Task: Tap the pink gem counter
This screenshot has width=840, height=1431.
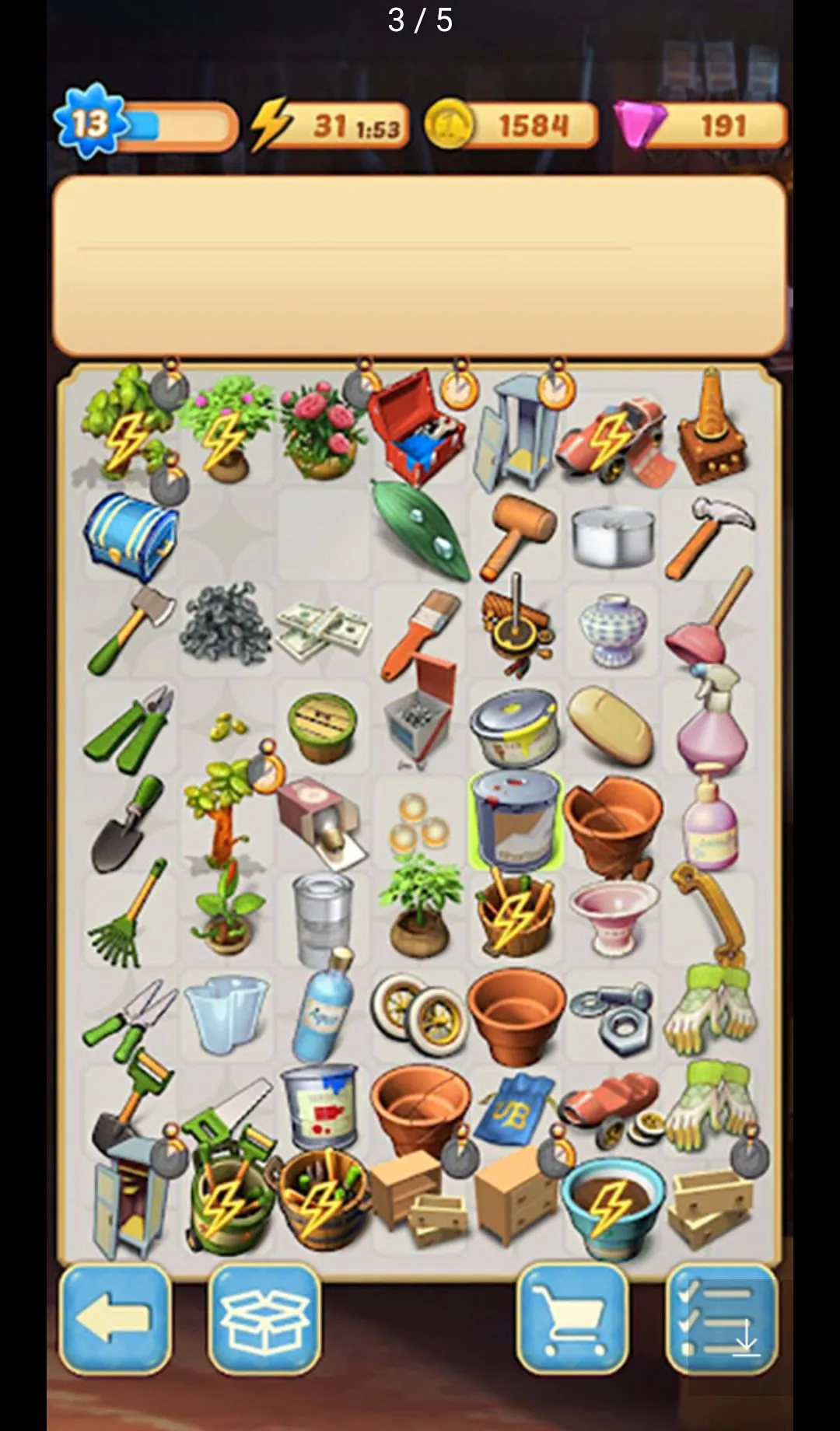Action: 700,124
